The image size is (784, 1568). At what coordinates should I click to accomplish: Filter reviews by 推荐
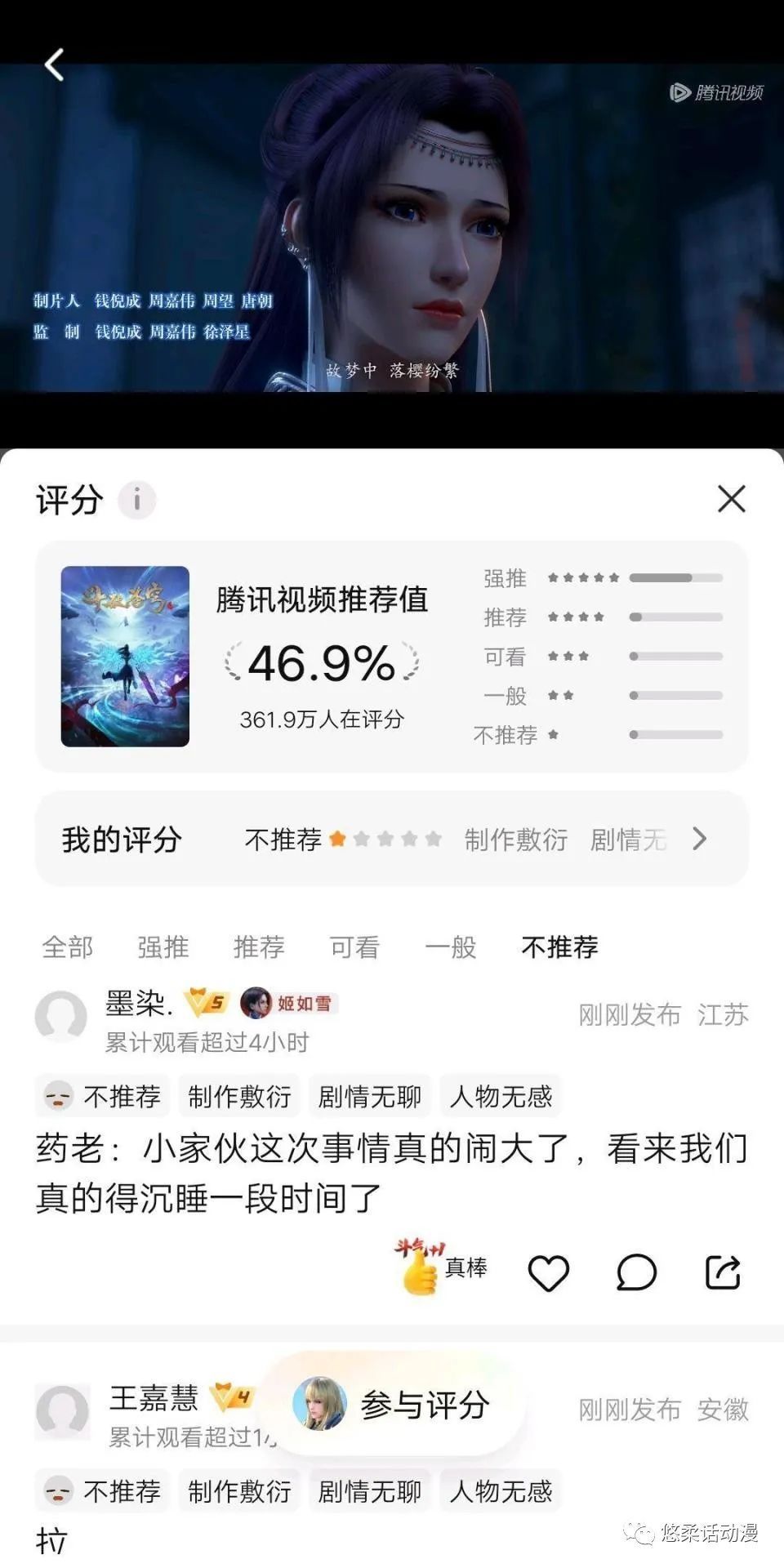click(x=259, y=947)
